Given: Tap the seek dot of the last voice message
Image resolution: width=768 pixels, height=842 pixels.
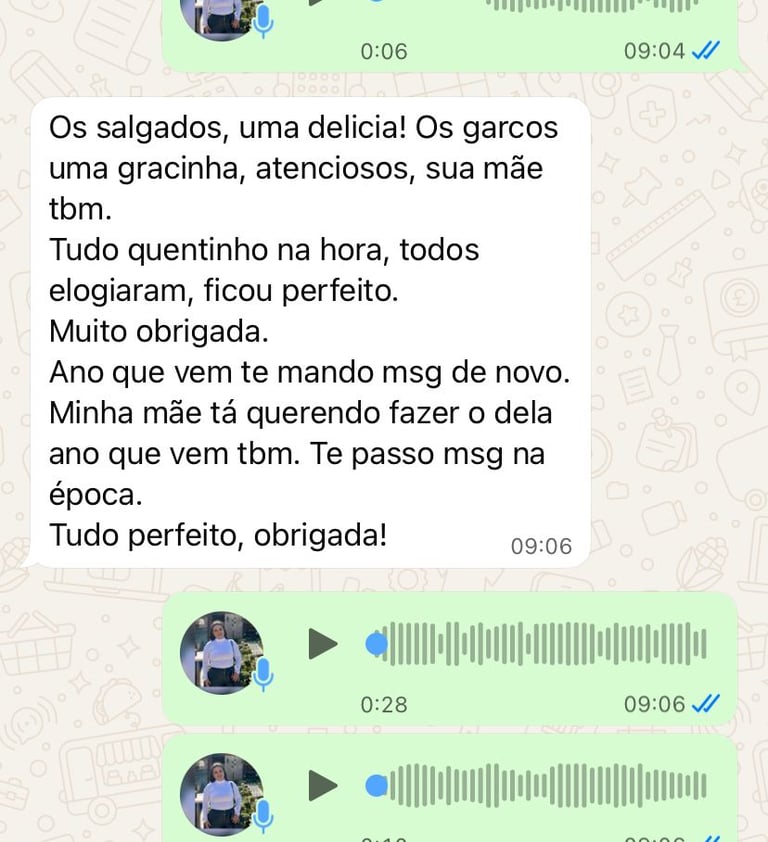Looking at the screenshot, I should [x=376, y=786].
